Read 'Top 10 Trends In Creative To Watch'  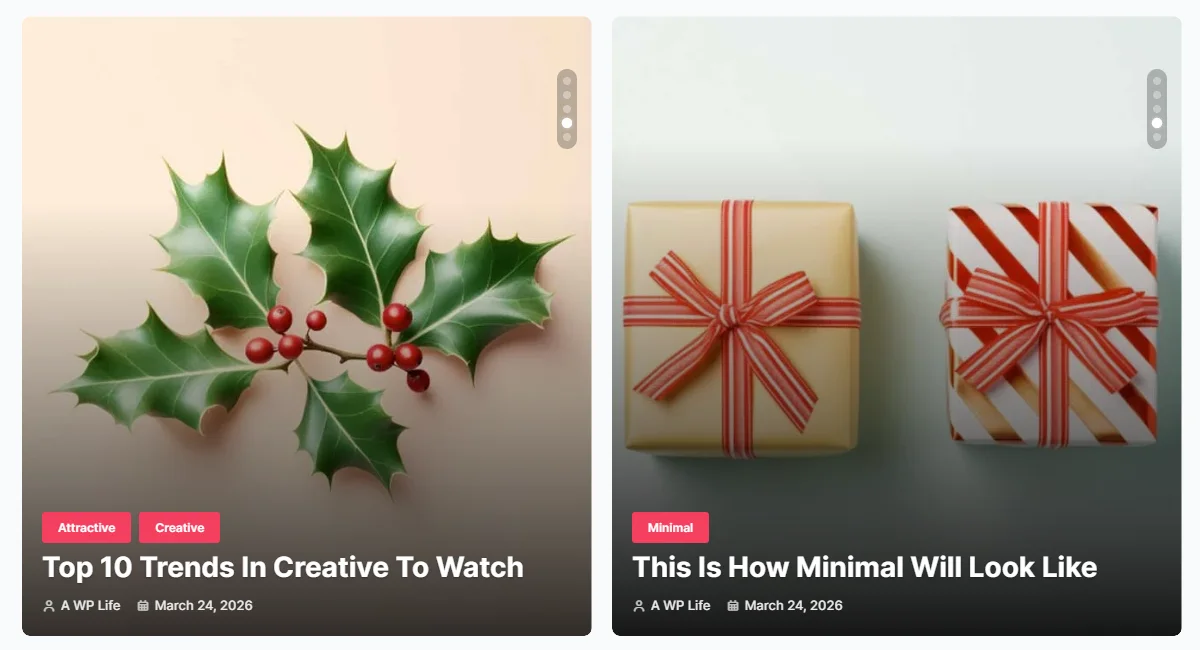(282, 567)
